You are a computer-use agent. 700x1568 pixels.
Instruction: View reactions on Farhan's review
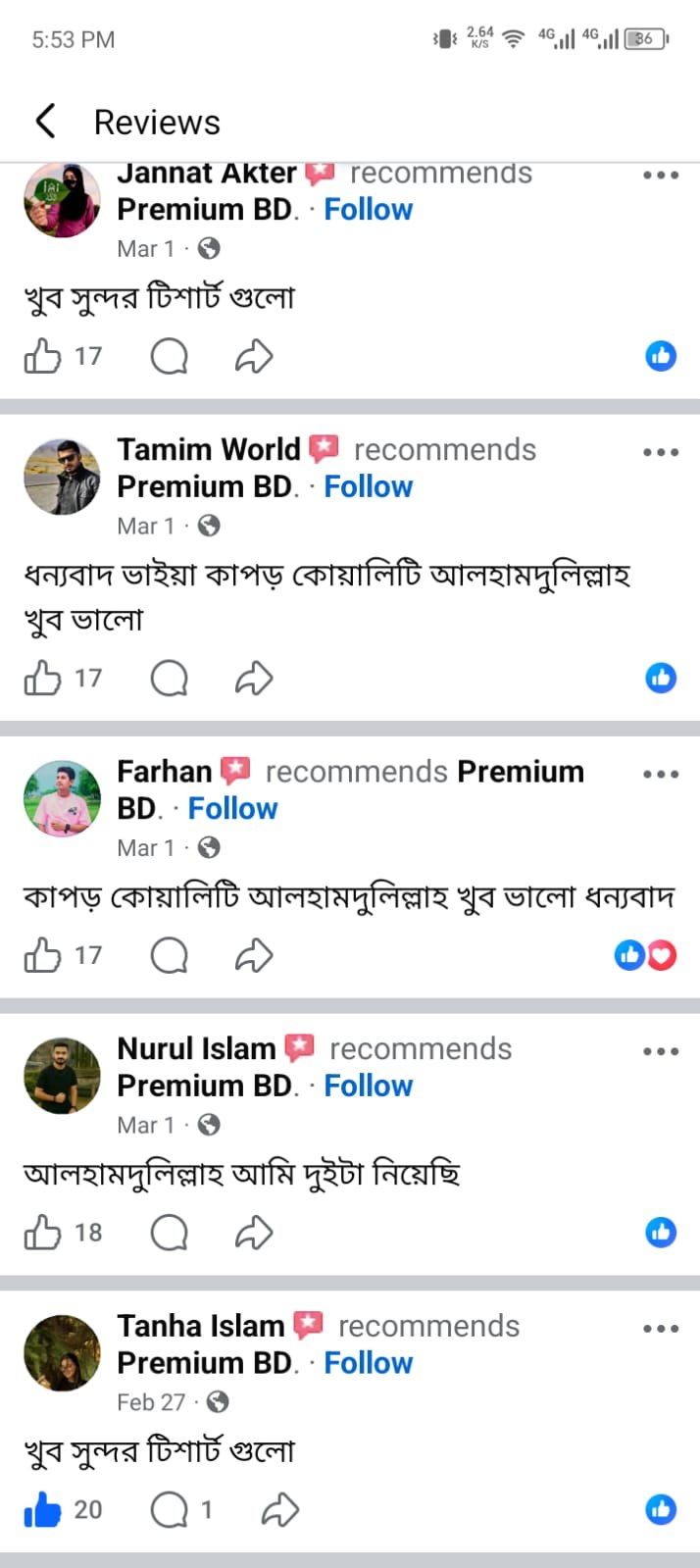(x=645, y=955)
